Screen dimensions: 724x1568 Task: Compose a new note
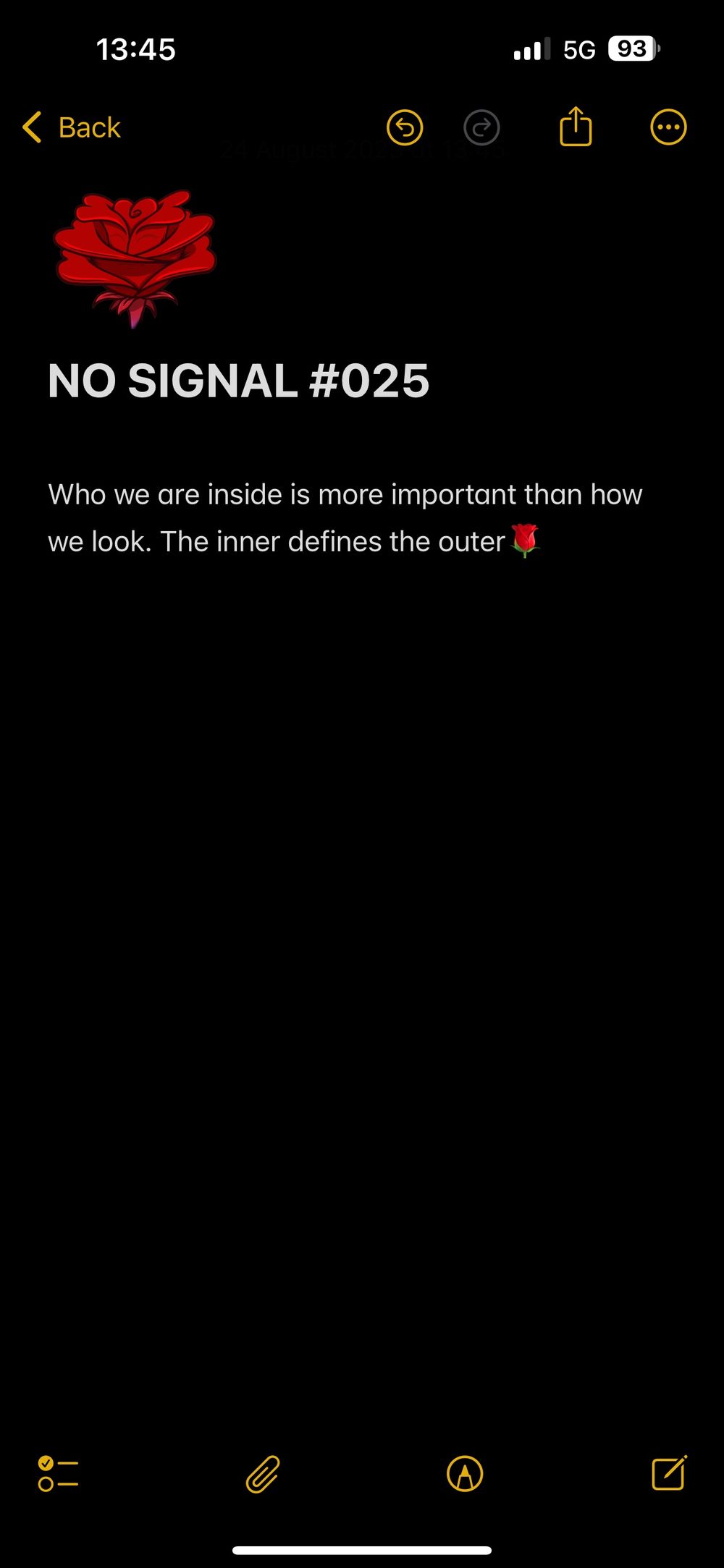click(670, 1472)
